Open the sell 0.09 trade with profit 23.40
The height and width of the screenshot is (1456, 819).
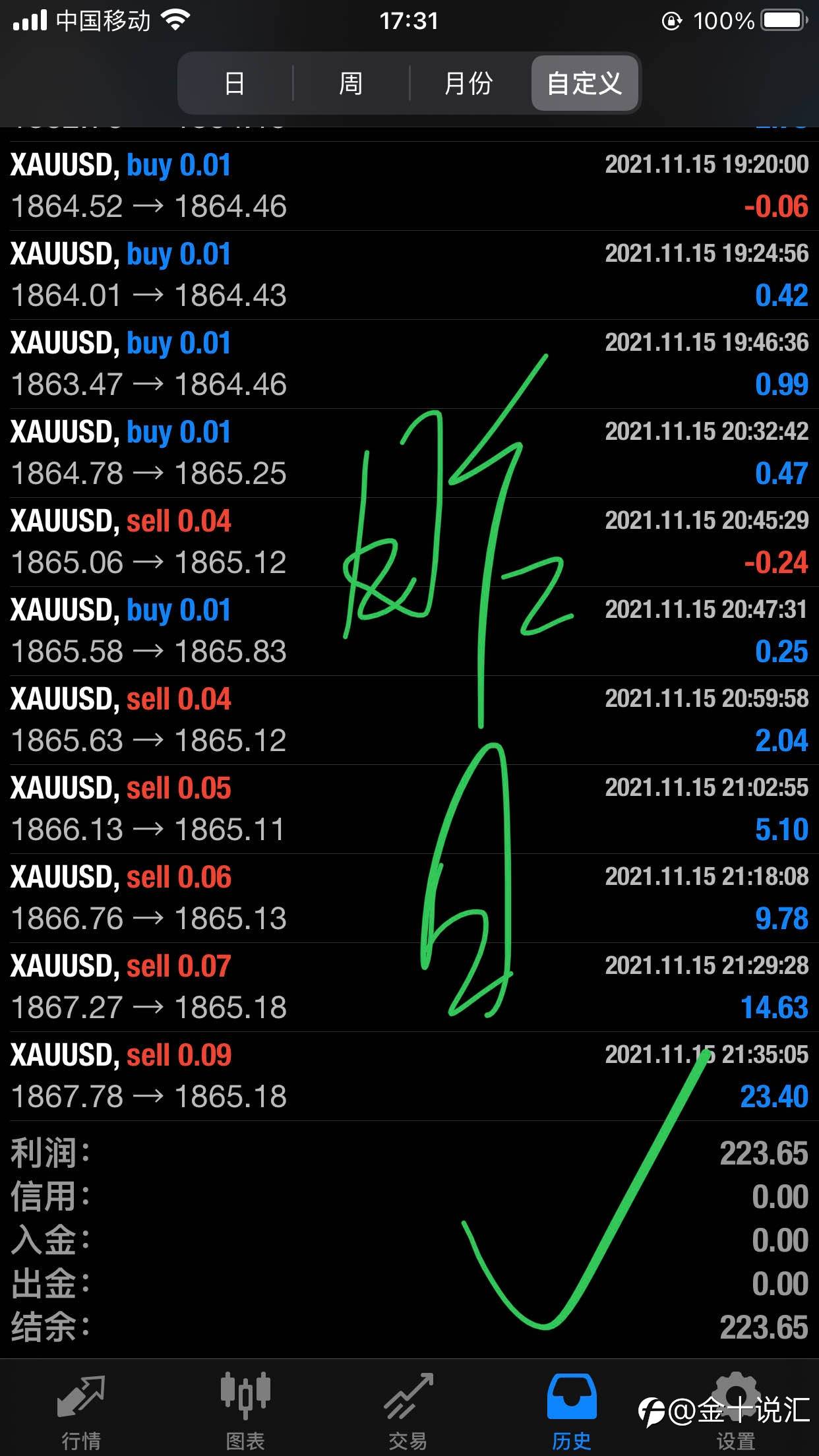[409, 1076]
